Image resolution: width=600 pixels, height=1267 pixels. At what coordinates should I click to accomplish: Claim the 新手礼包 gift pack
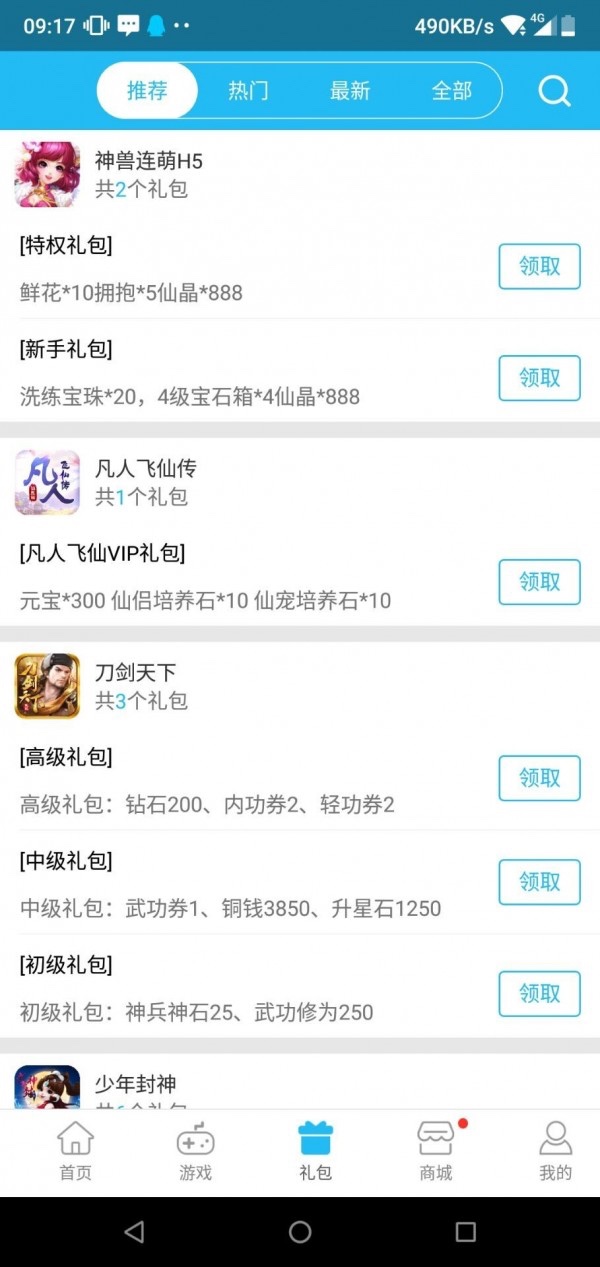[x=539, y=378]
